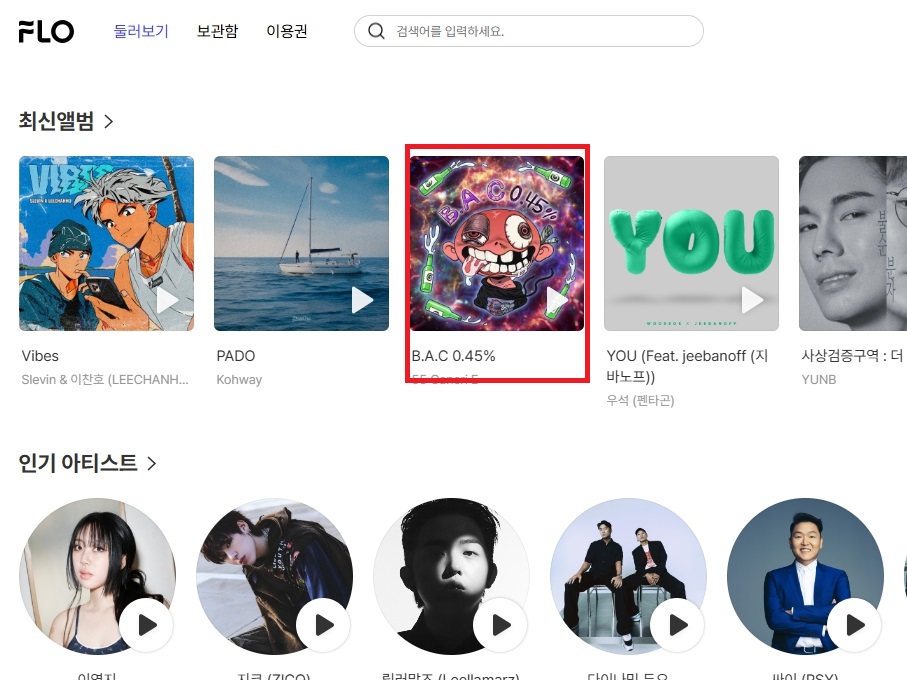Play the Vibes album
This screenshot has height=680, width=907.
(166, 300)
